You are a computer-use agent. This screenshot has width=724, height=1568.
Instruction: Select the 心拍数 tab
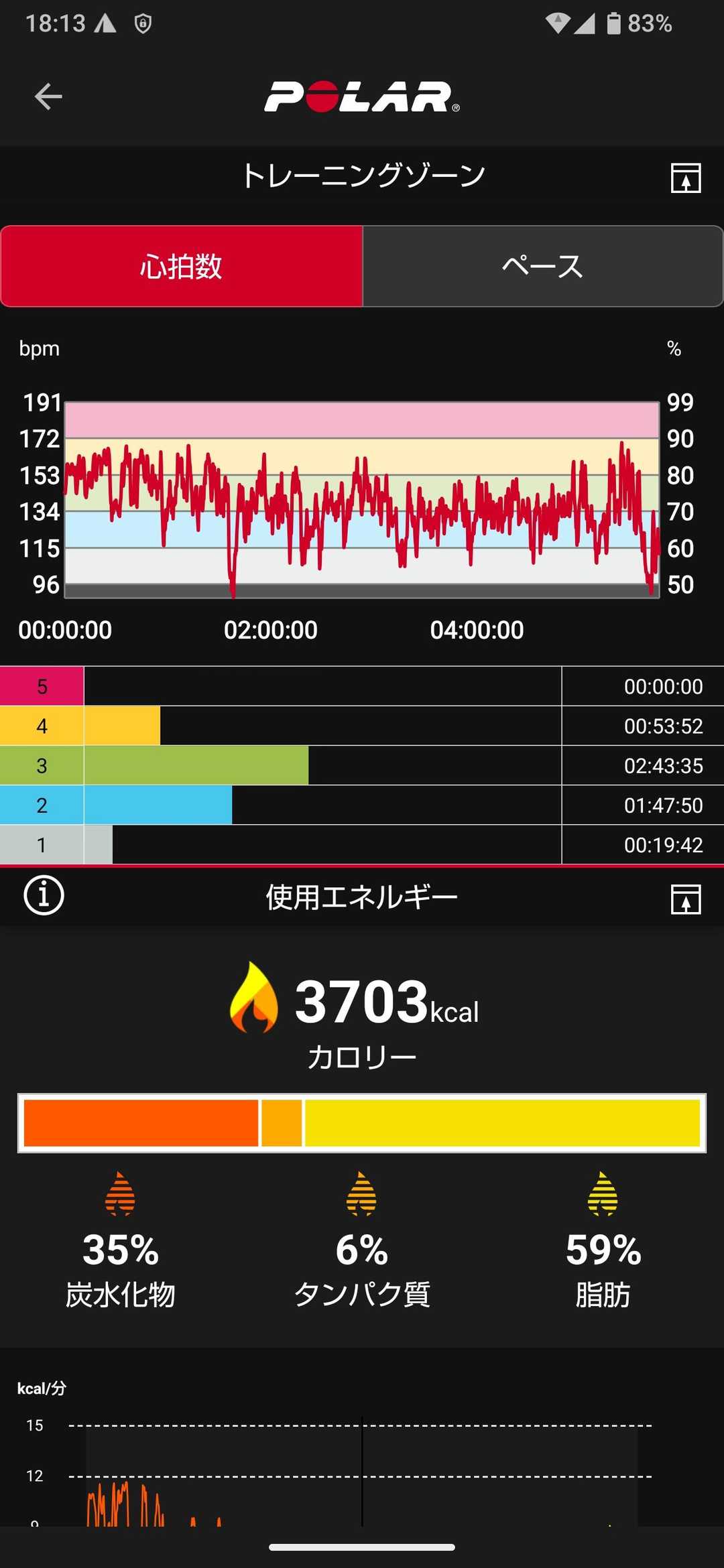click(181, 267)
